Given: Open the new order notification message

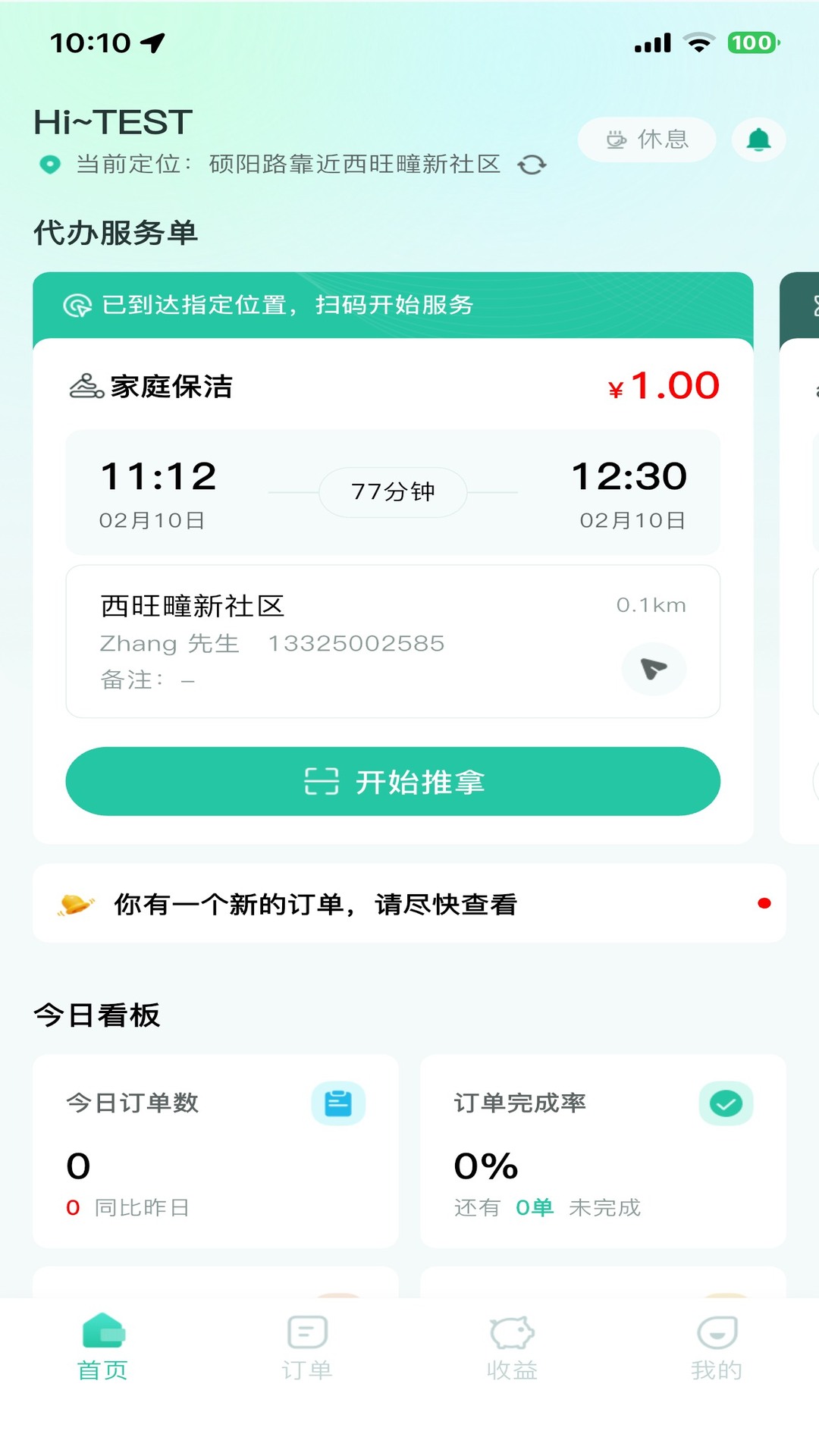Looking at the screenshot, I should point(314,903).
